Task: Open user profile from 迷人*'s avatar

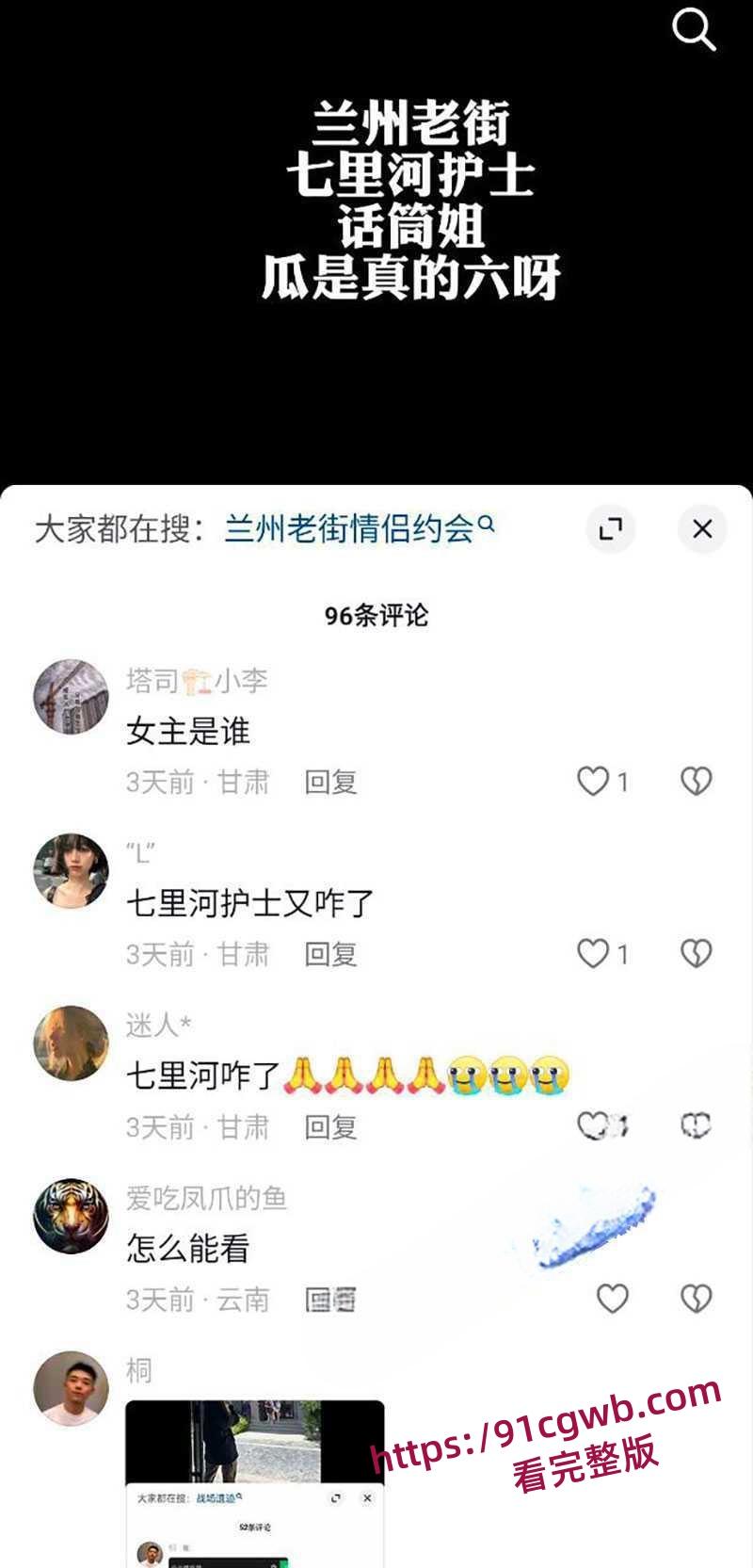Action: (71, 1043)
